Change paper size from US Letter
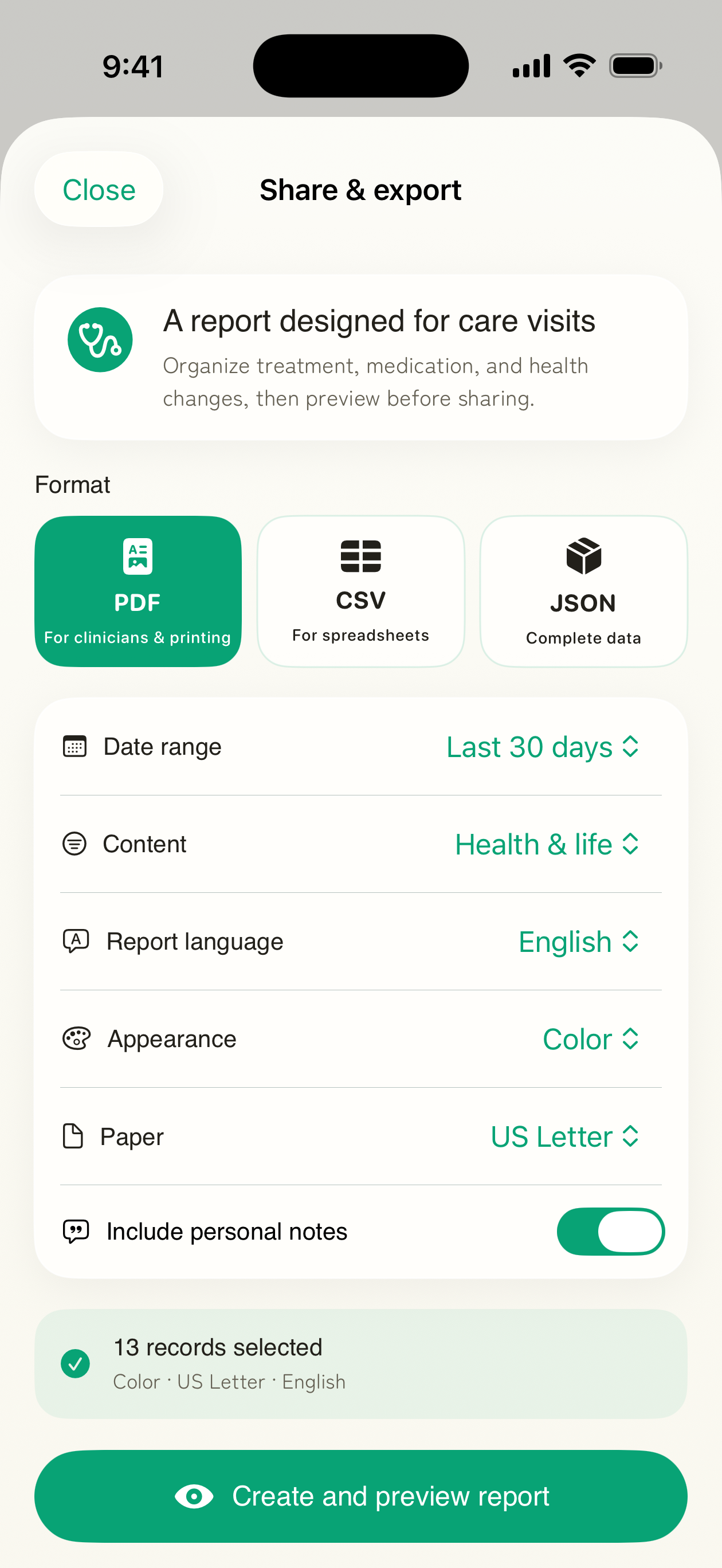 point(565,1136)
